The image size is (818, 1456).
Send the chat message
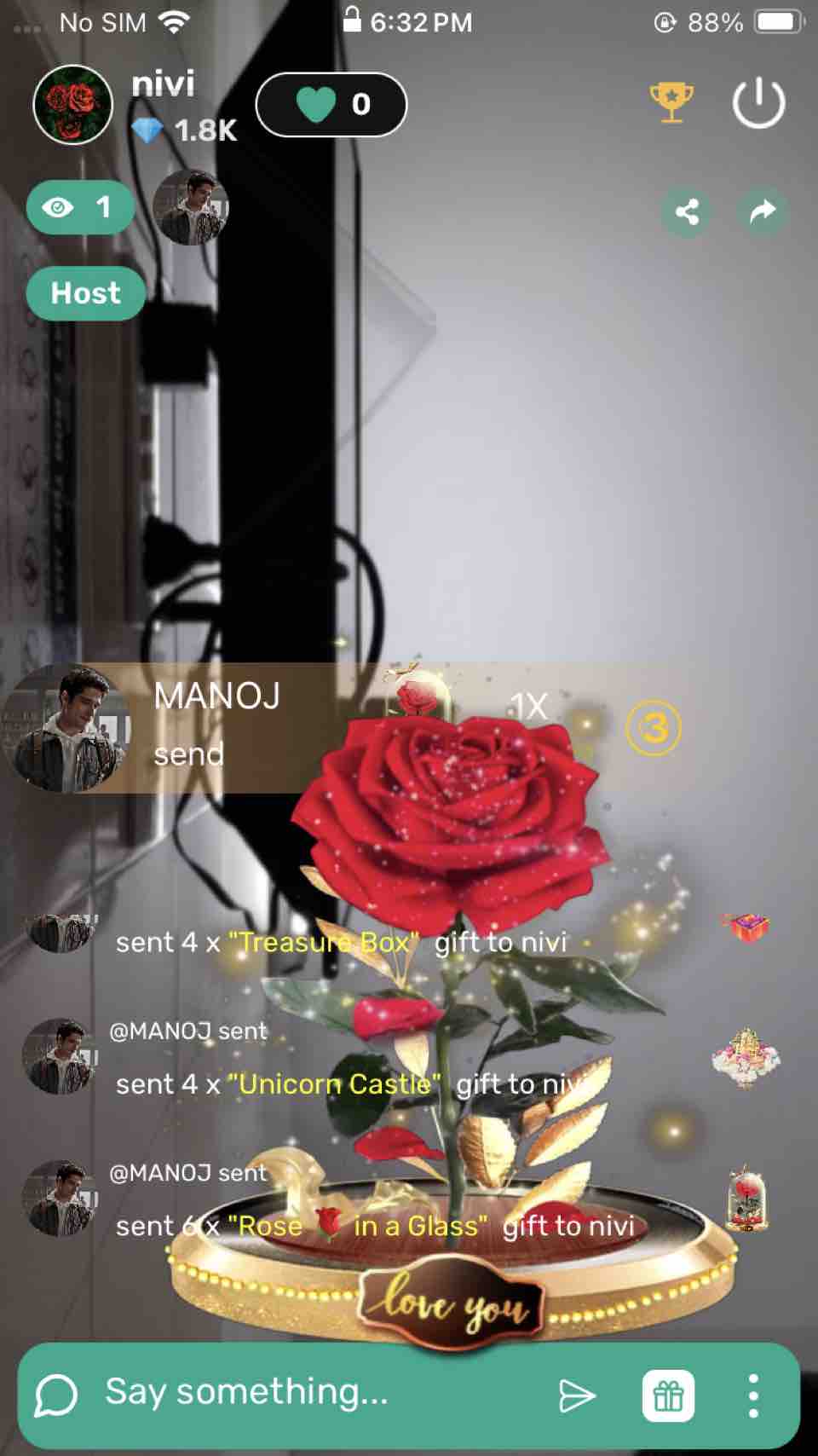576,1395
